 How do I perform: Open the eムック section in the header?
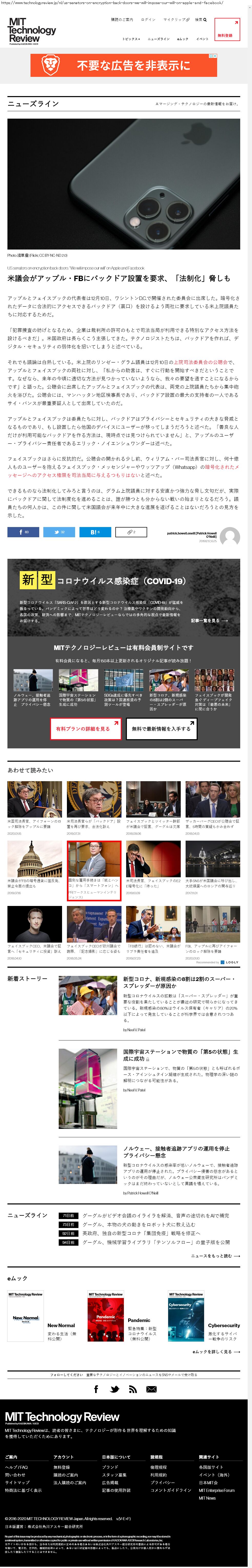pos(183,39)
